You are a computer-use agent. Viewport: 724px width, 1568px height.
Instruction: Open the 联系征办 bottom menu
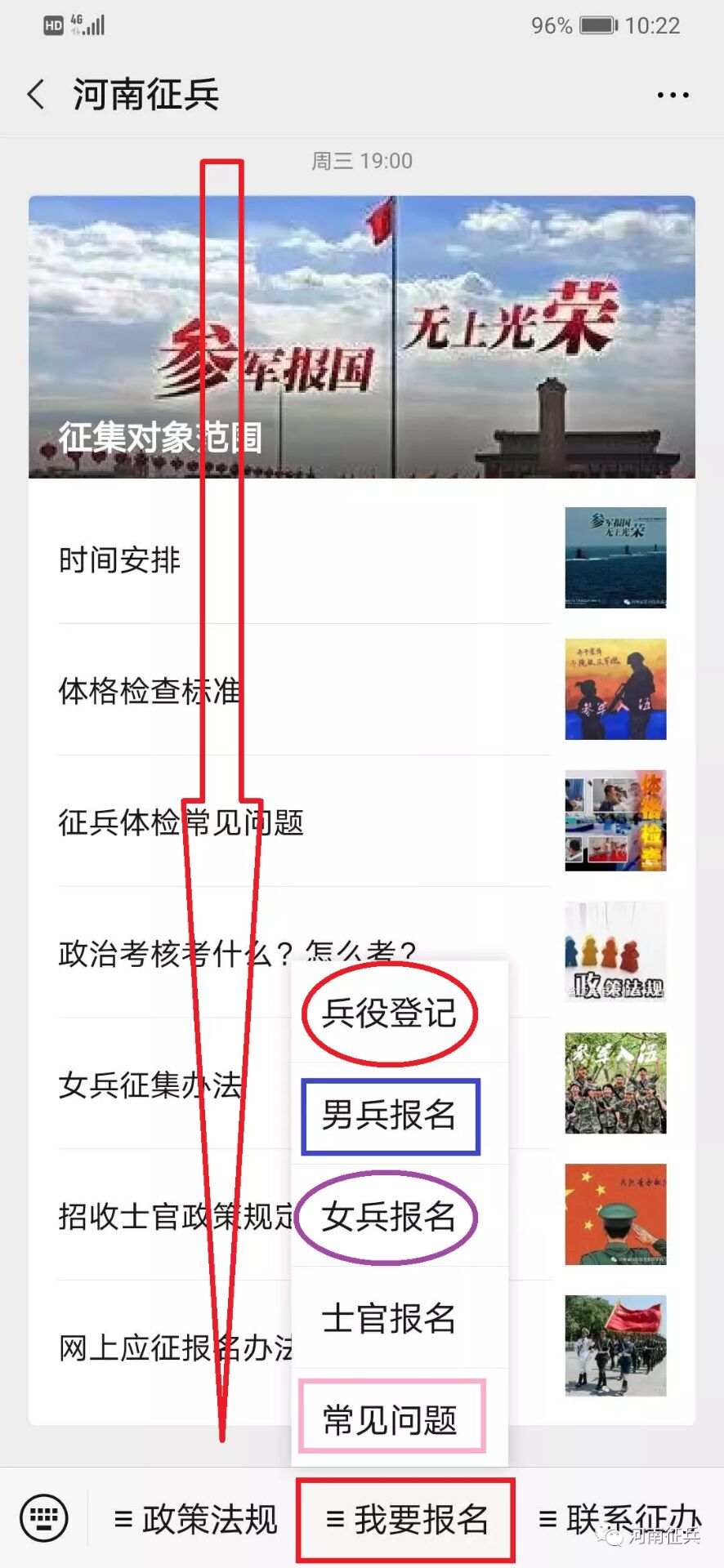(x=619, y=1519)
